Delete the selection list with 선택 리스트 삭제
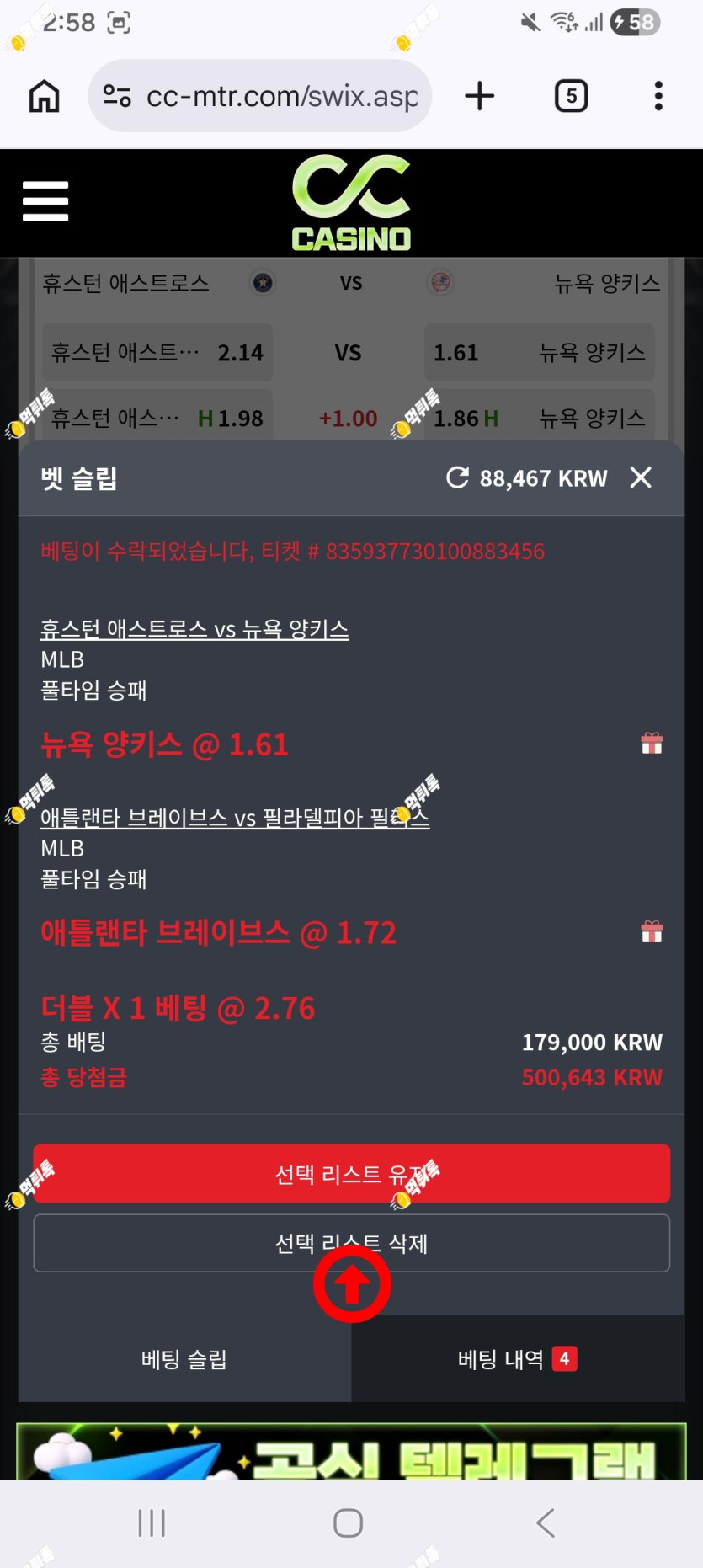 point(352,1243)
